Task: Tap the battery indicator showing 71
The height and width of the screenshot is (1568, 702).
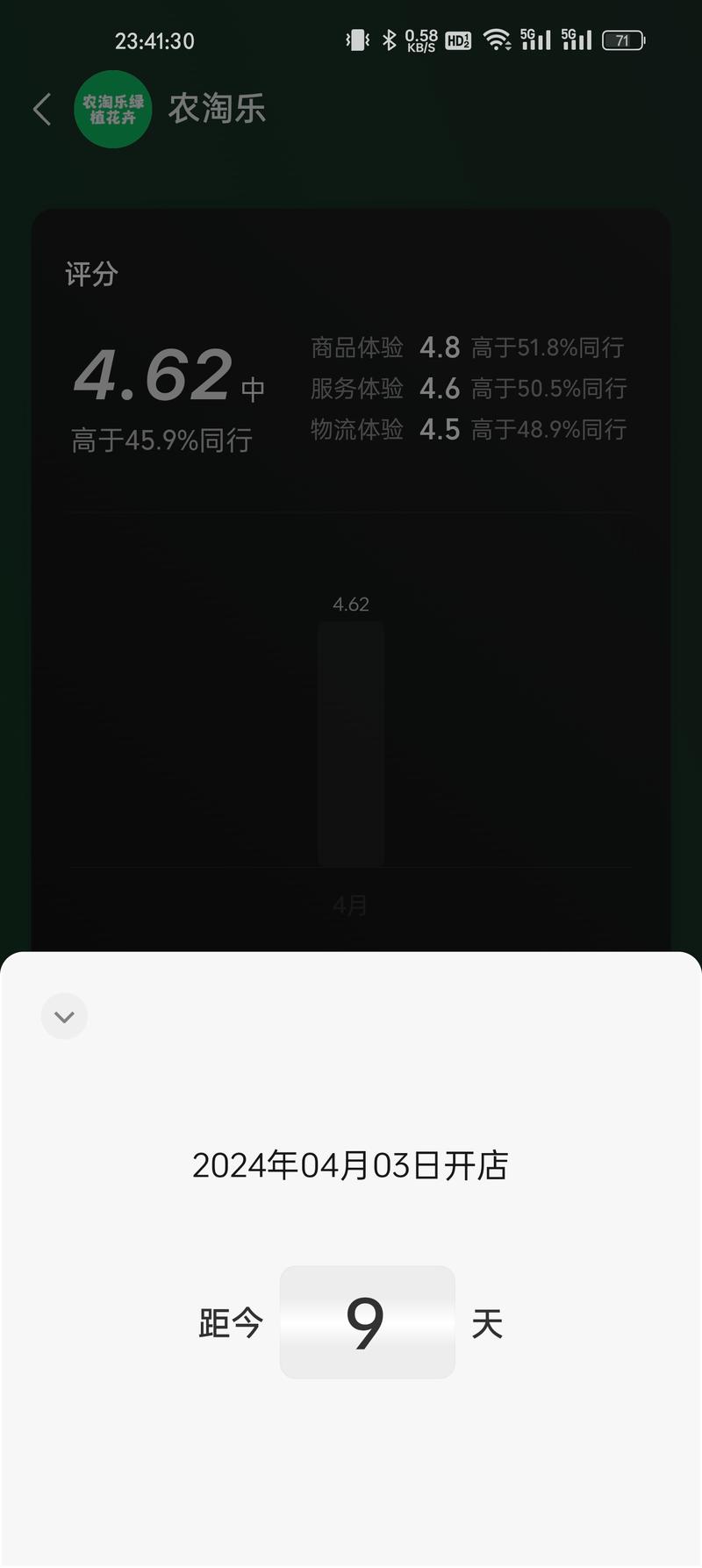Action: pos(623,39)
